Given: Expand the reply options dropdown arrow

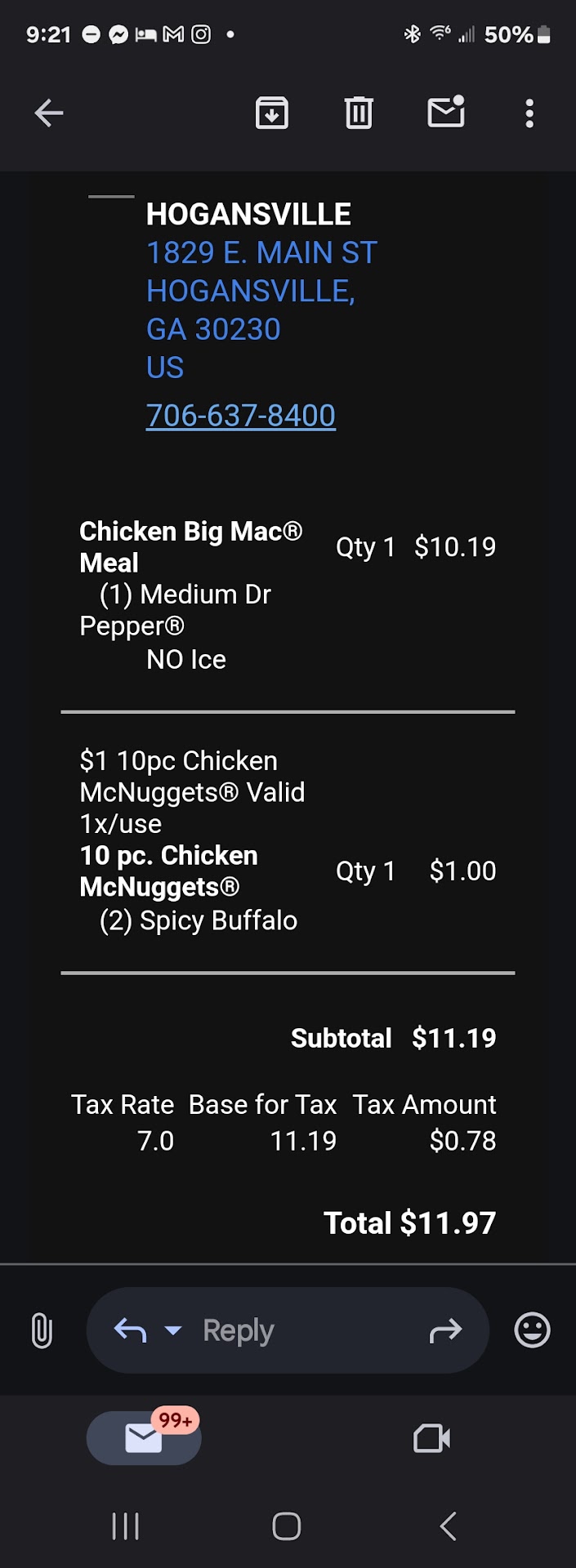Looking at the screenshot, I should tap(173, 1330).
